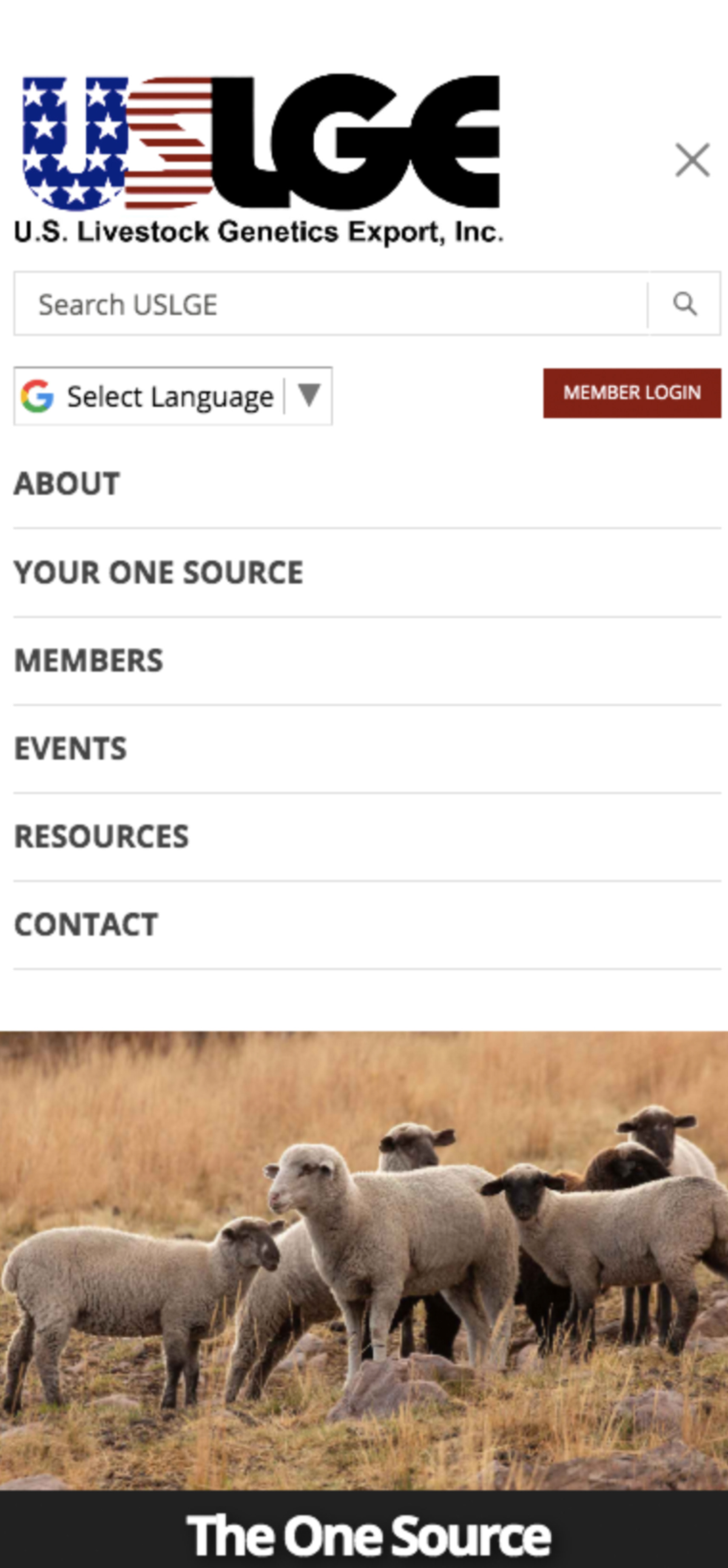Tap the magnifying glass search icon
728x1568 pixels.
[685, 304]
